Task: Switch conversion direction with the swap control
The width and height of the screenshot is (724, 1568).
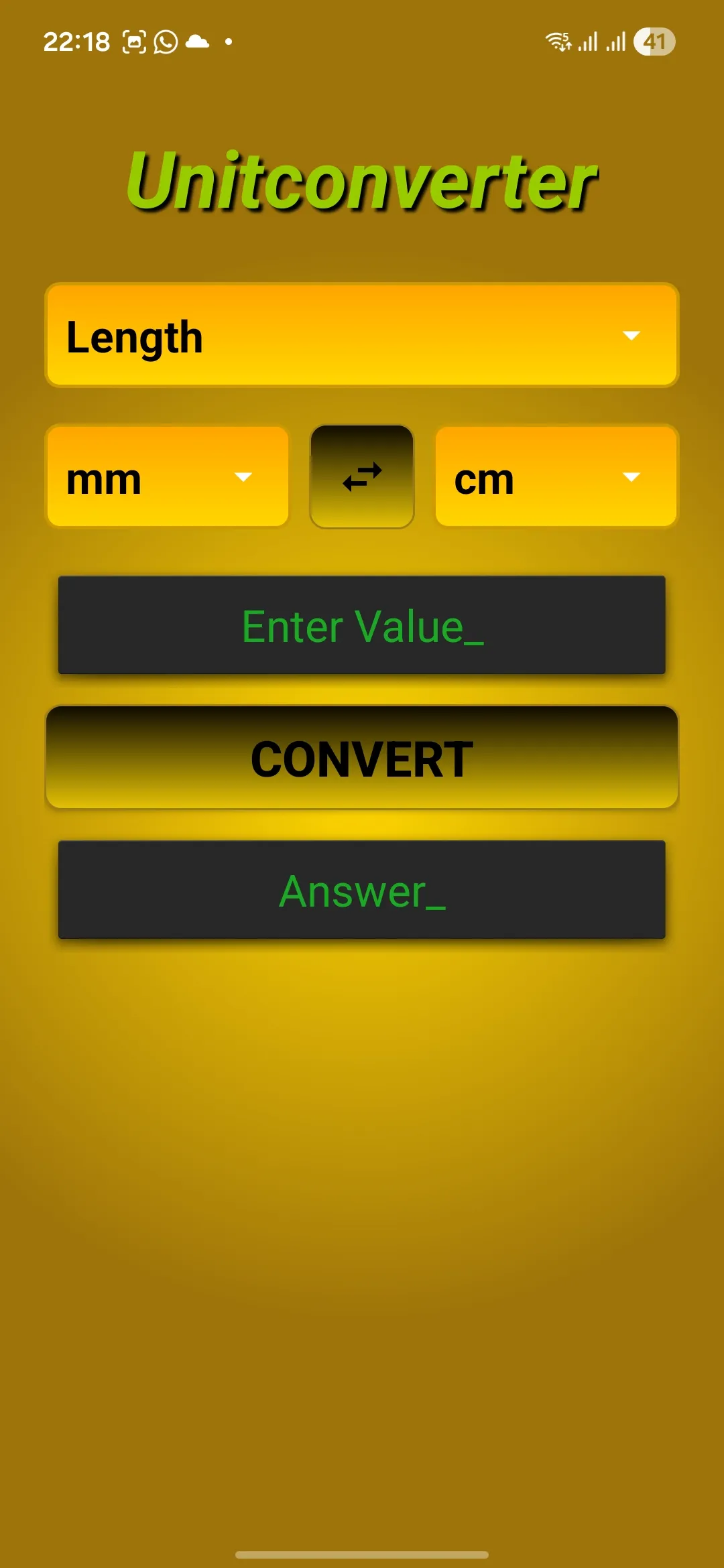Action: [362, 477]
